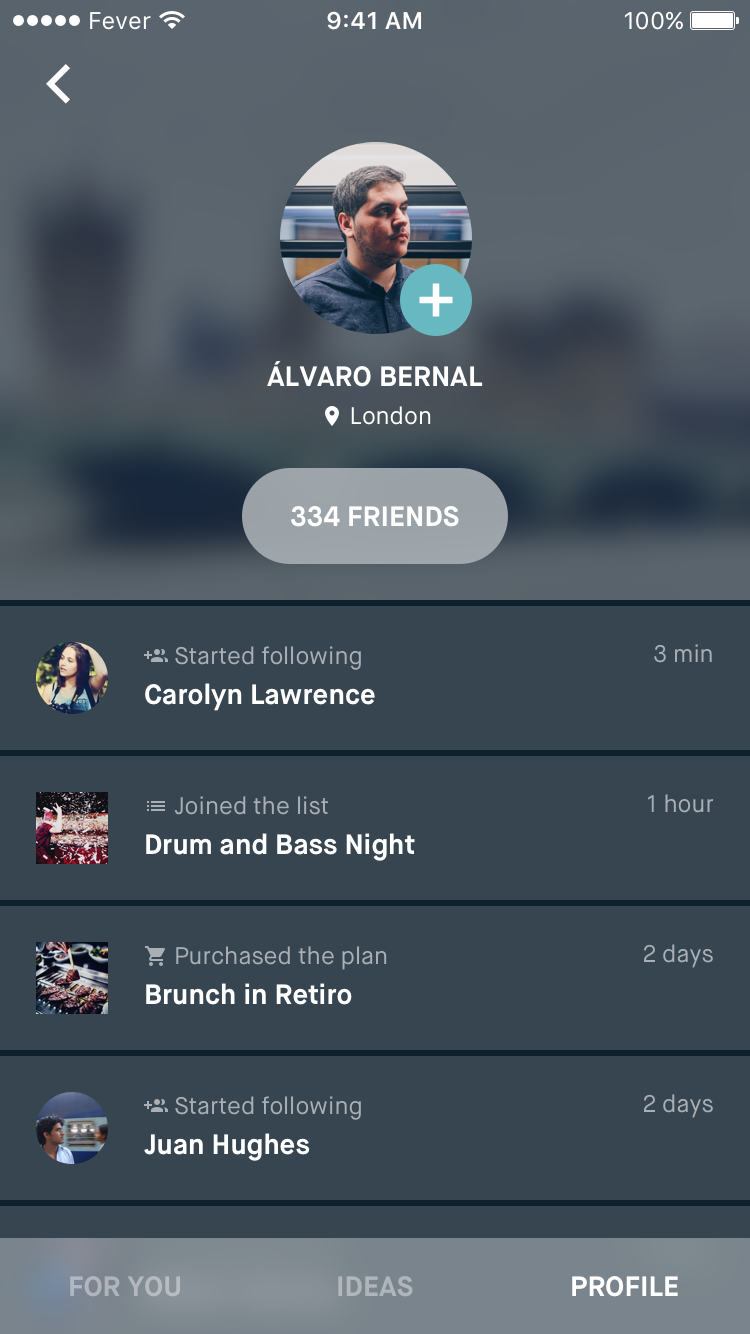Switch to the Ideas tab
The image size is (750, 1334).
[375, 1286]
